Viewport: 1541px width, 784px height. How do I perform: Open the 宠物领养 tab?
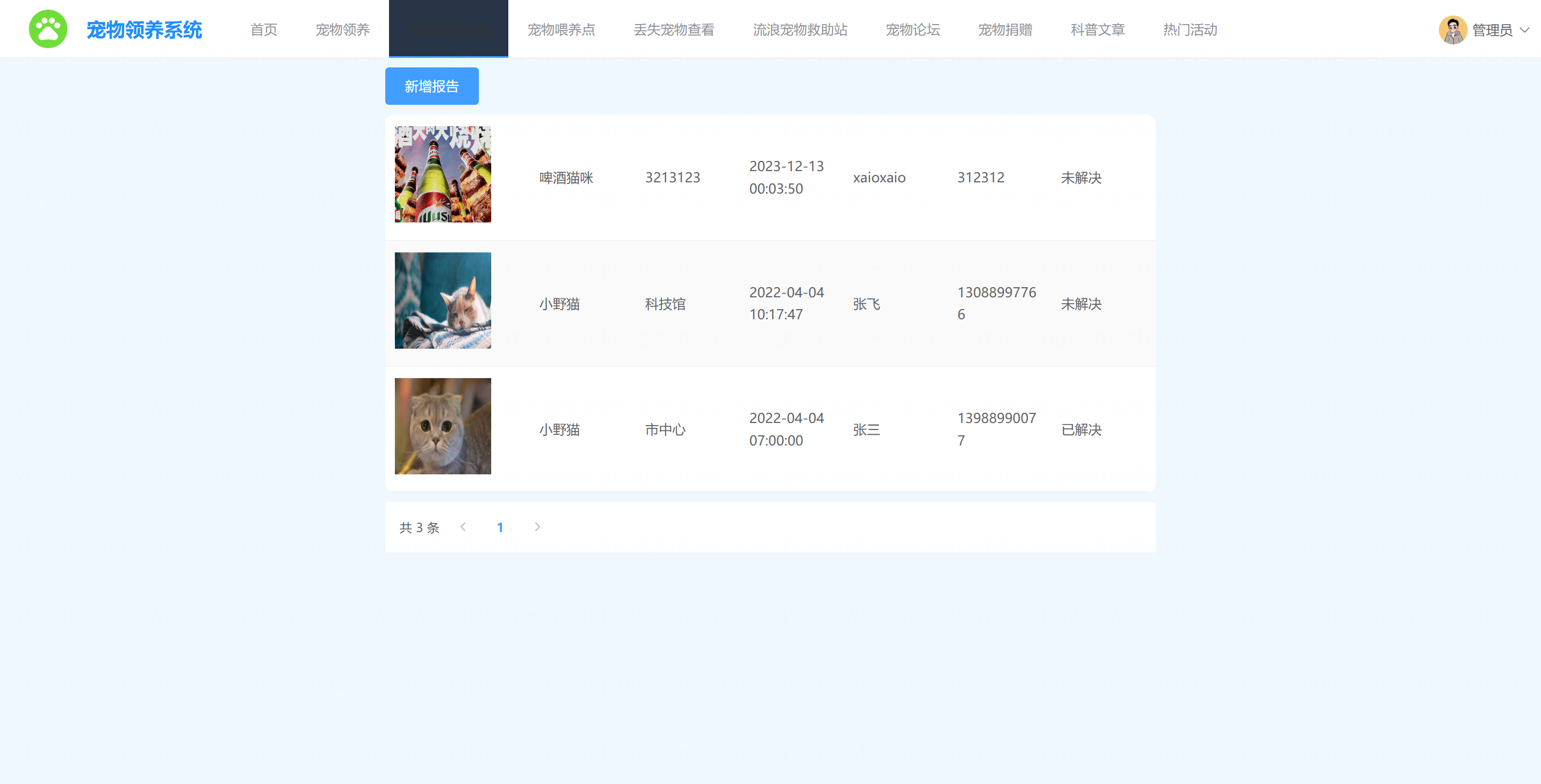[342, 29]
